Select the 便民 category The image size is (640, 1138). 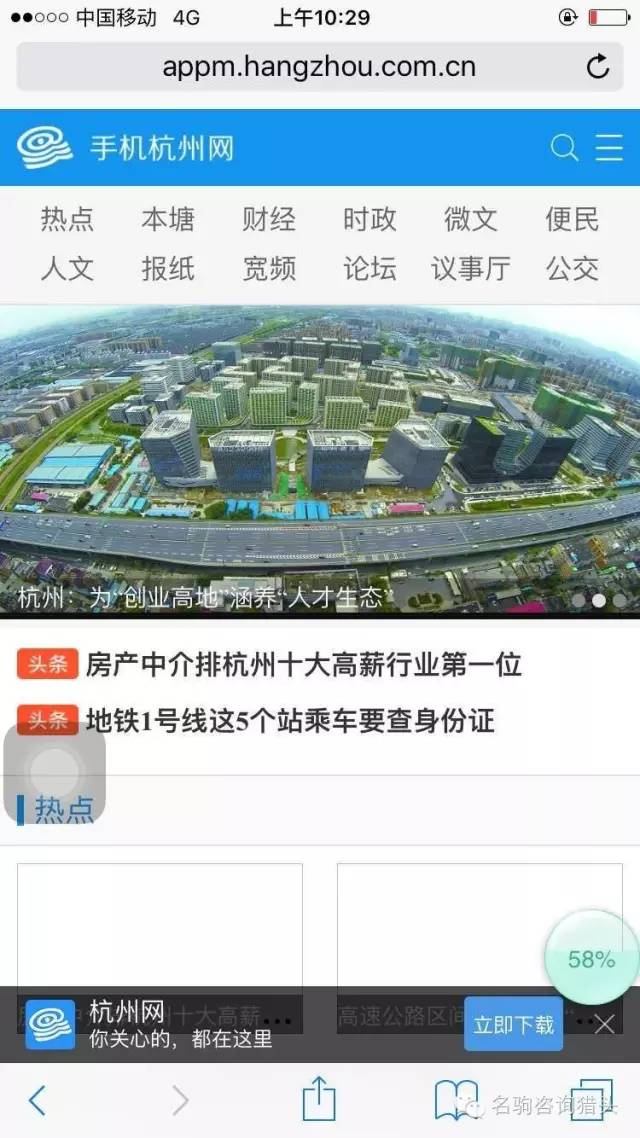[x=572, y=219]
